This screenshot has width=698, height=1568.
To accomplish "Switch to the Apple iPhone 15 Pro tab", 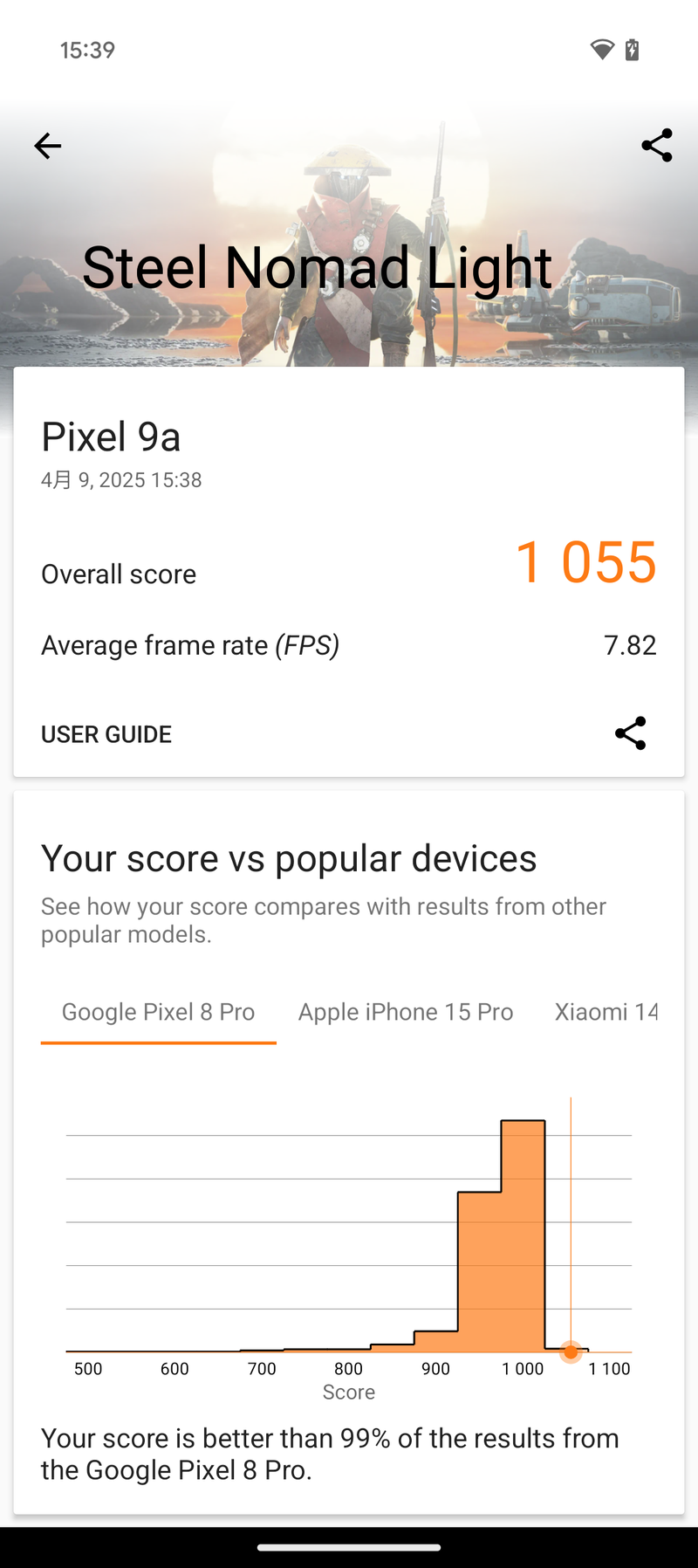I will [405, 1011].
